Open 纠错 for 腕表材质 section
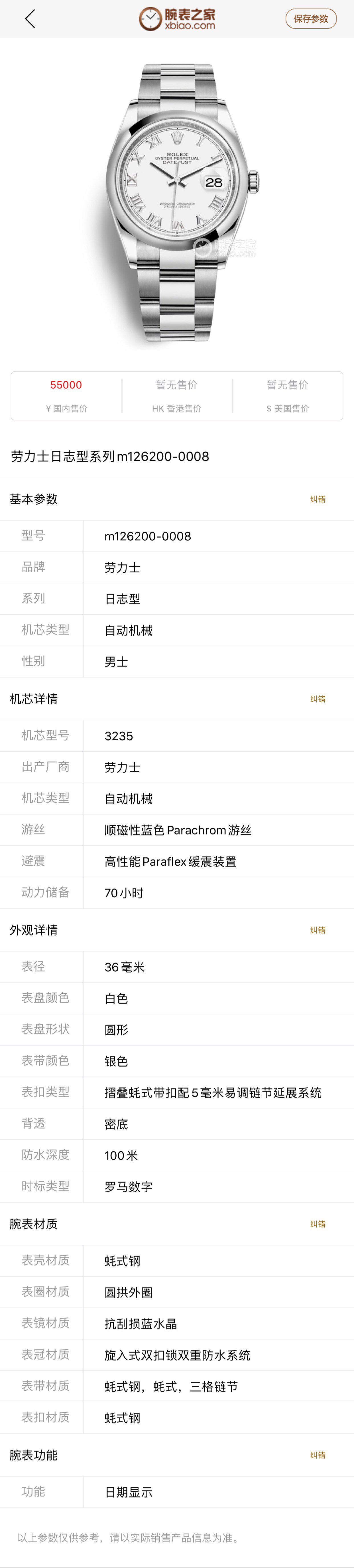The image size is (354, 1568). tap(318, 1224)
